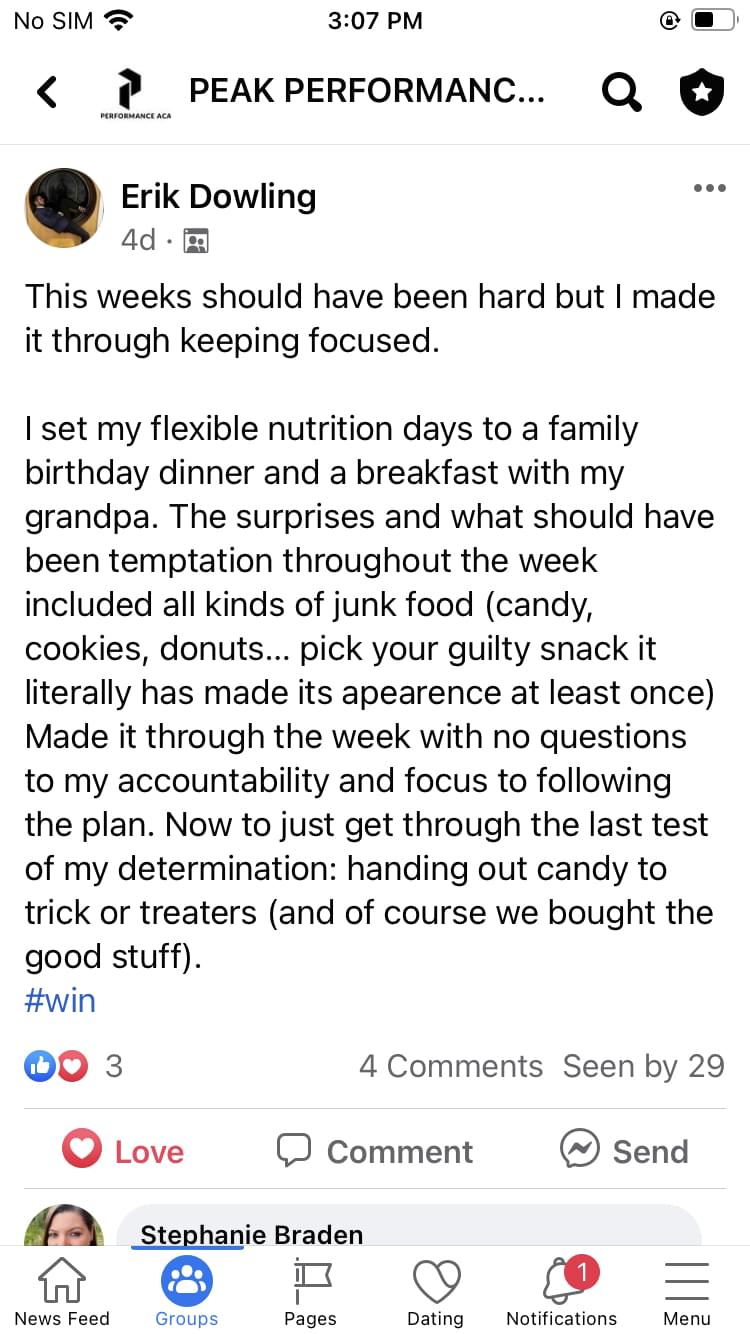Switch to the Groups tab

187,1292
